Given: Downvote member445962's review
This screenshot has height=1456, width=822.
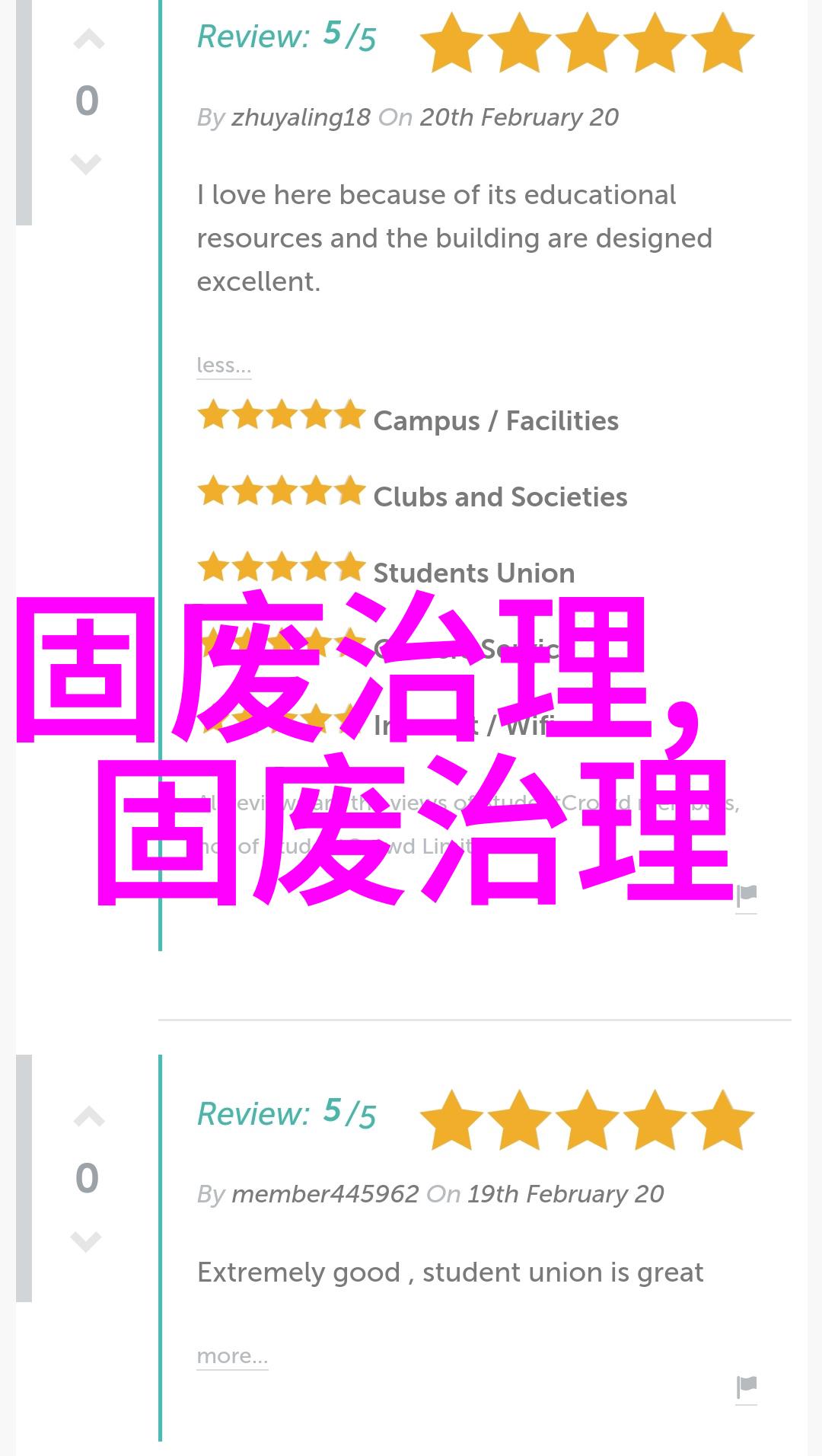Looking at the screenshot, I should [x=86, y=1240].
